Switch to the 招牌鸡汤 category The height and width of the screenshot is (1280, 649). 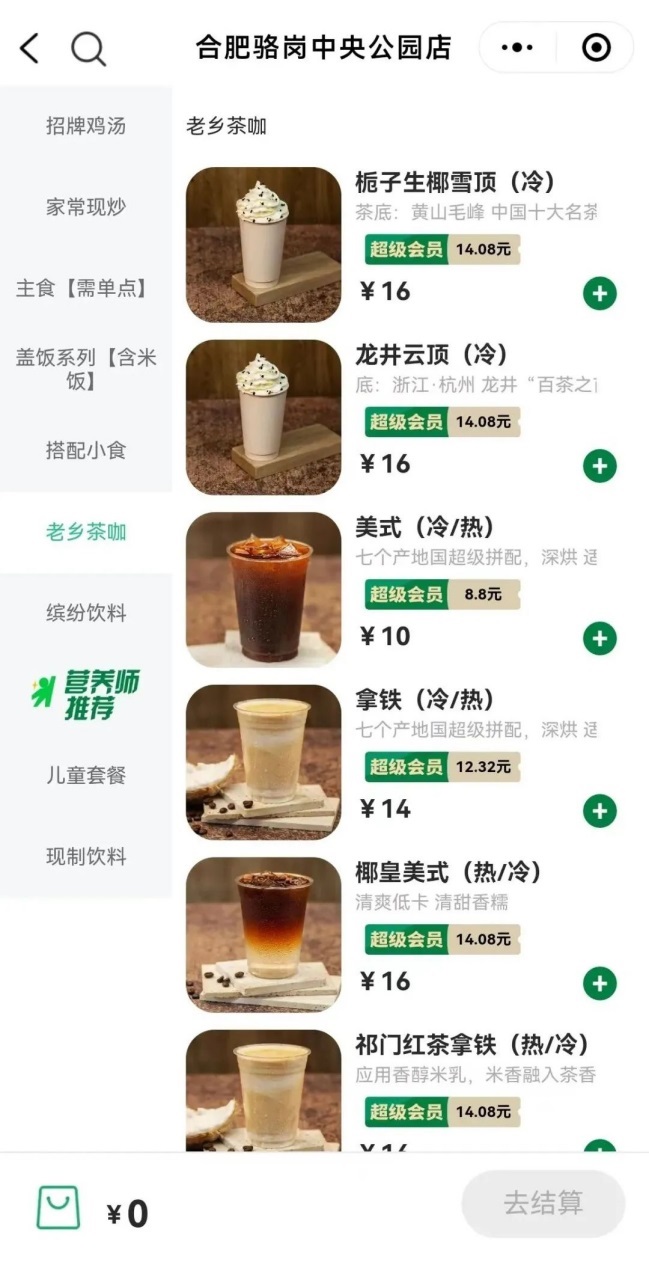86,126
